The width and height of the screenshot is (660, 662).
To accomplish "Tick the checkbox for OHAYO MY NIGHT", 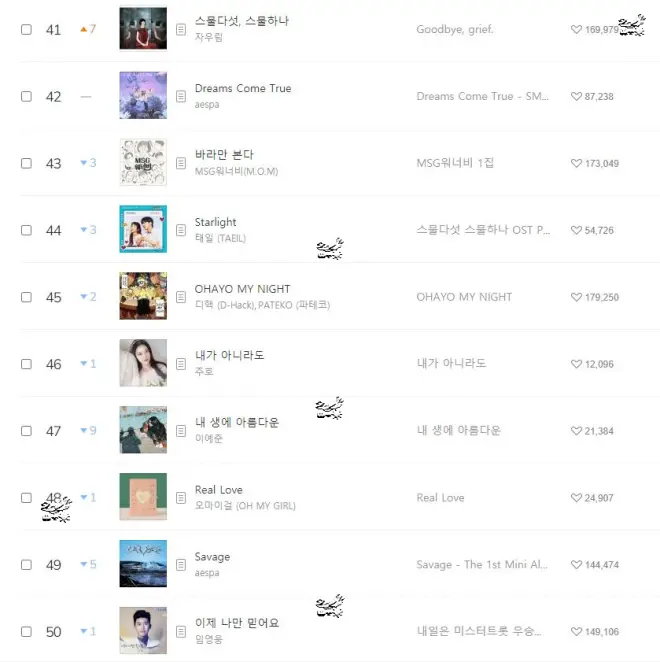I will (x=27, y=297).
